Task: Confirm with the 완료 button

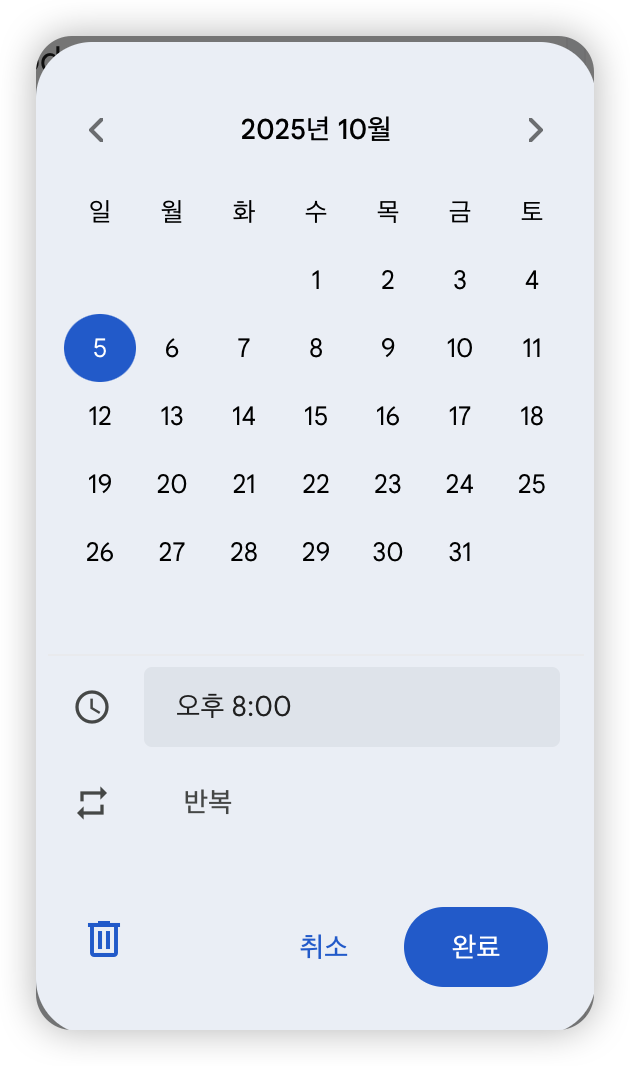Action: coord(475,947)
